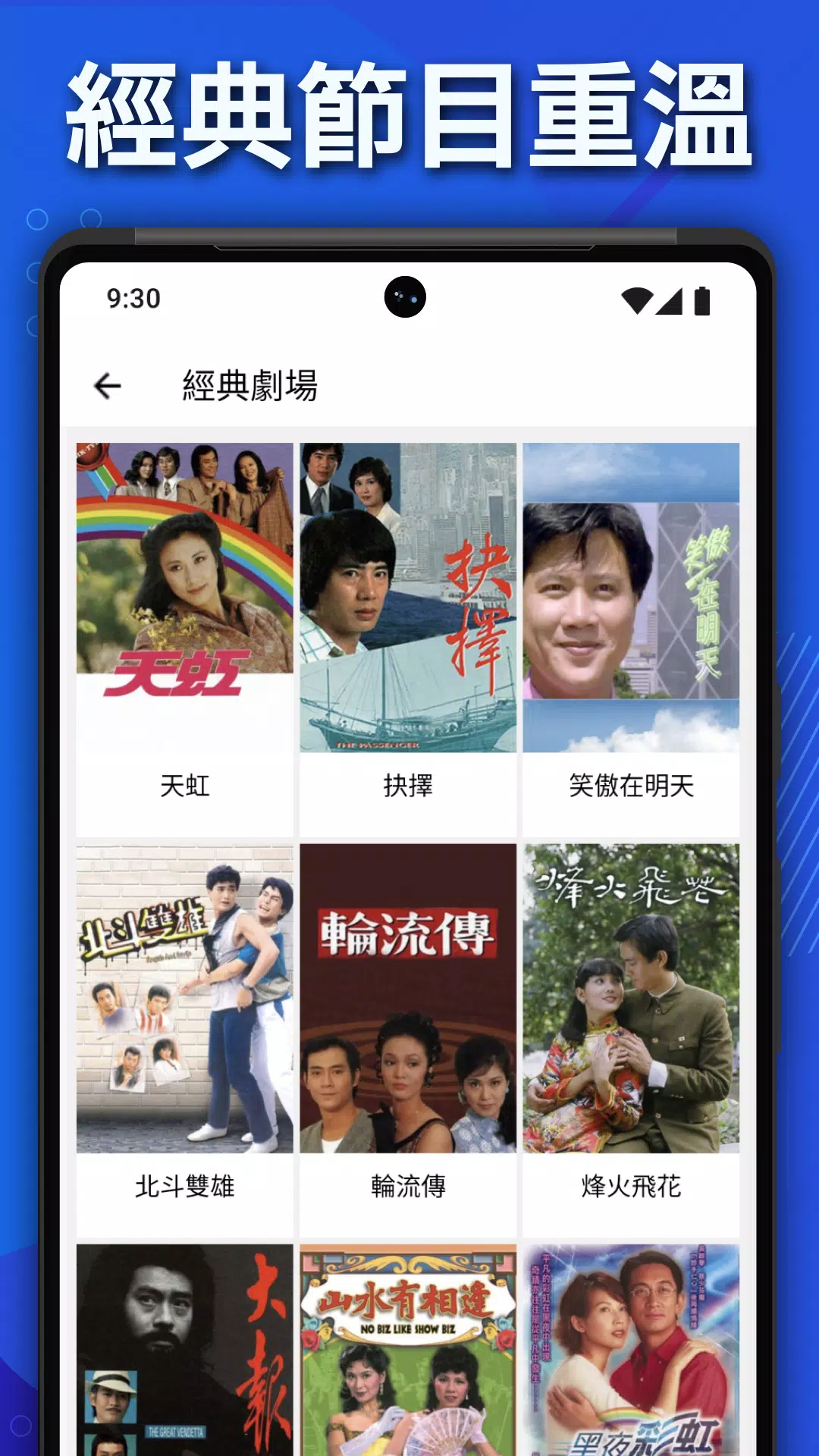Viewport: 819px width, 1456px height.
Task: Tap the 天虹 title label
Action: tap(184, 789)
